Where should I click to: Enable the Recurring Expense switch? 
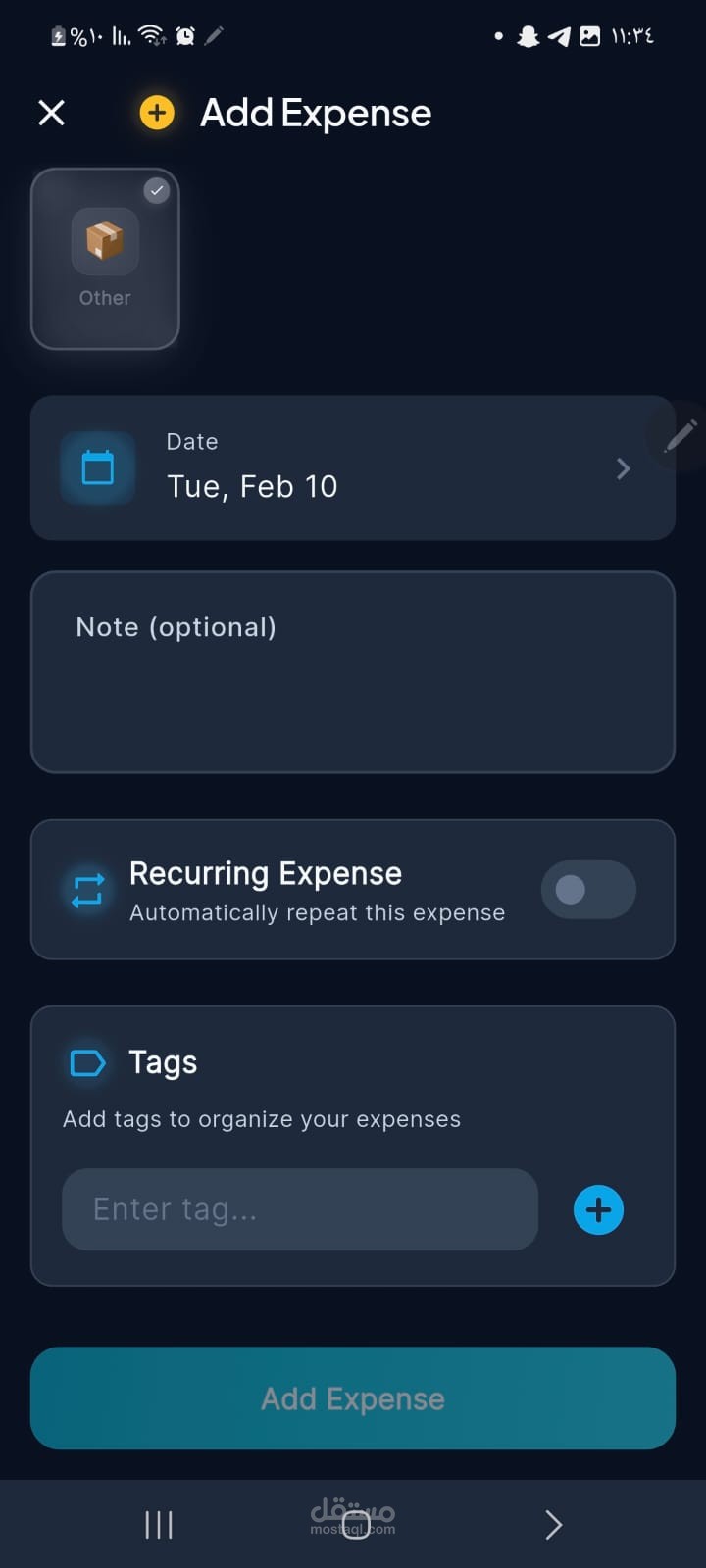[588, 890]
